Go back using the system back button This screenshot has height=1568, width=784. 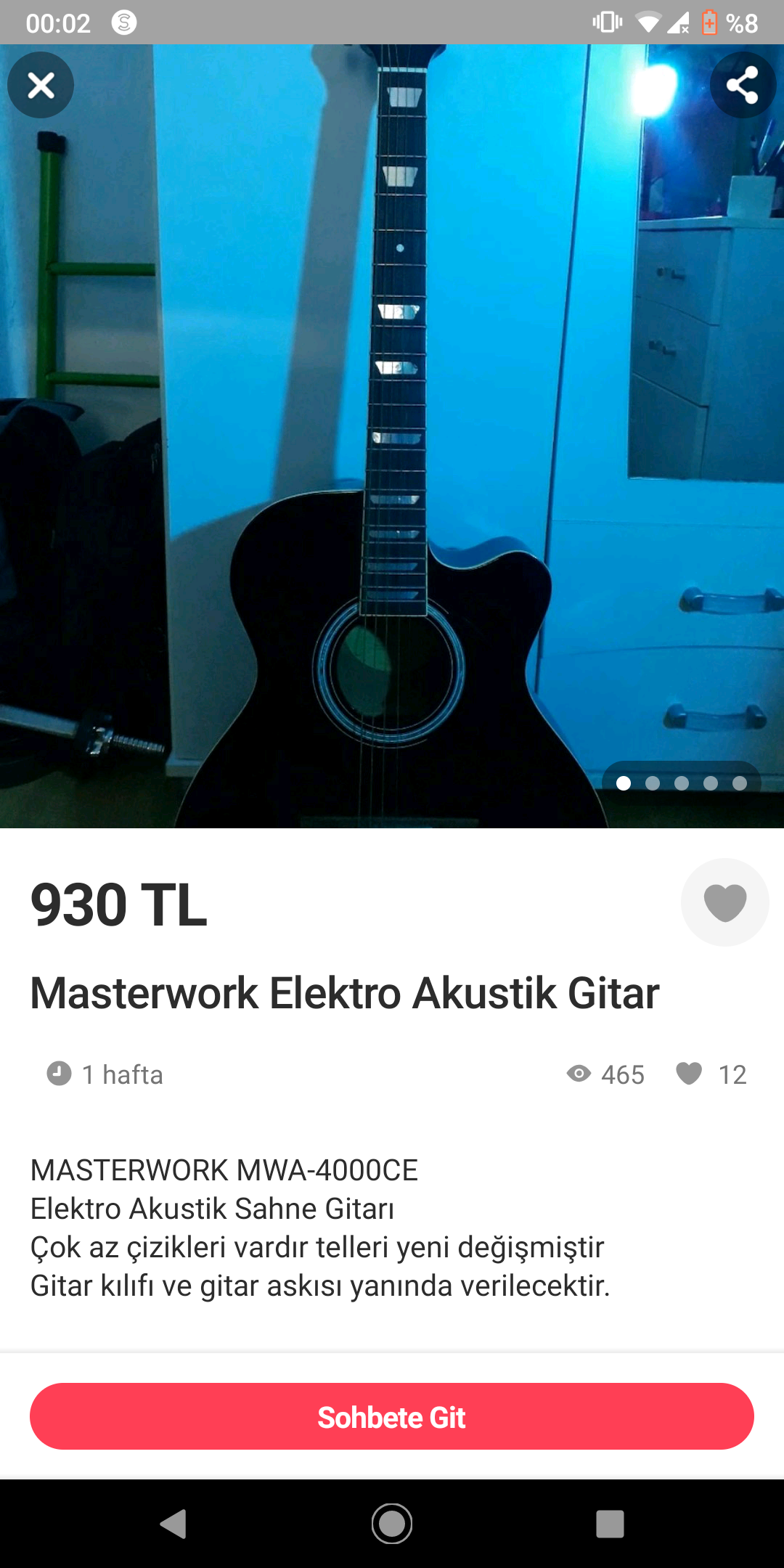click(x=173, y=1524)
